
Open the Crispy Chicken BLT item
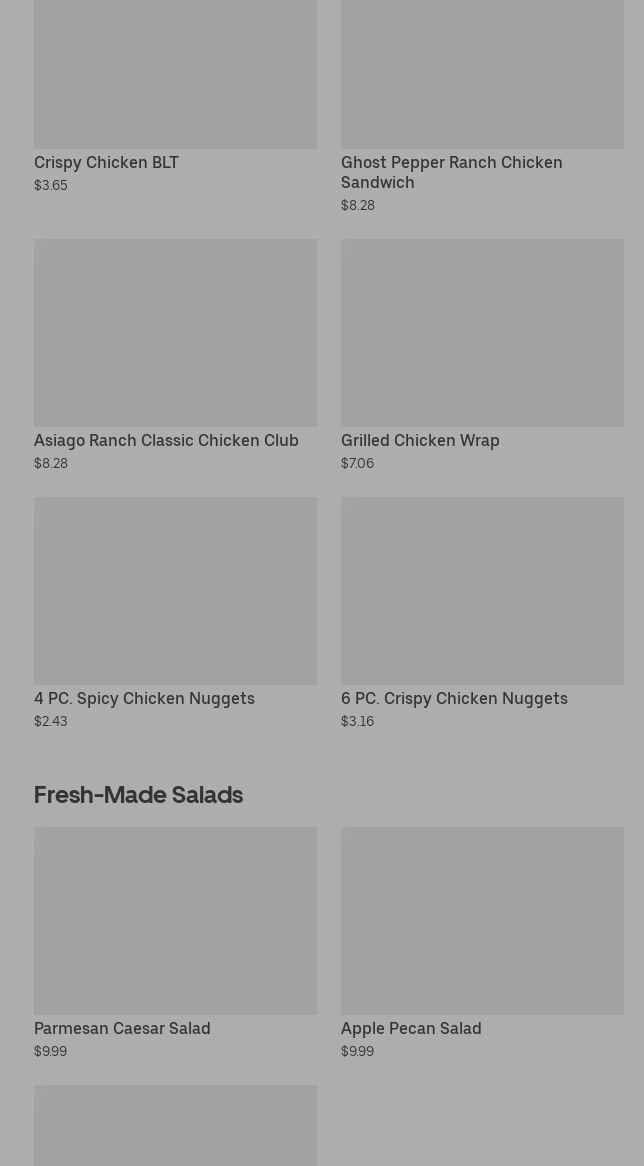pos(175,97)
